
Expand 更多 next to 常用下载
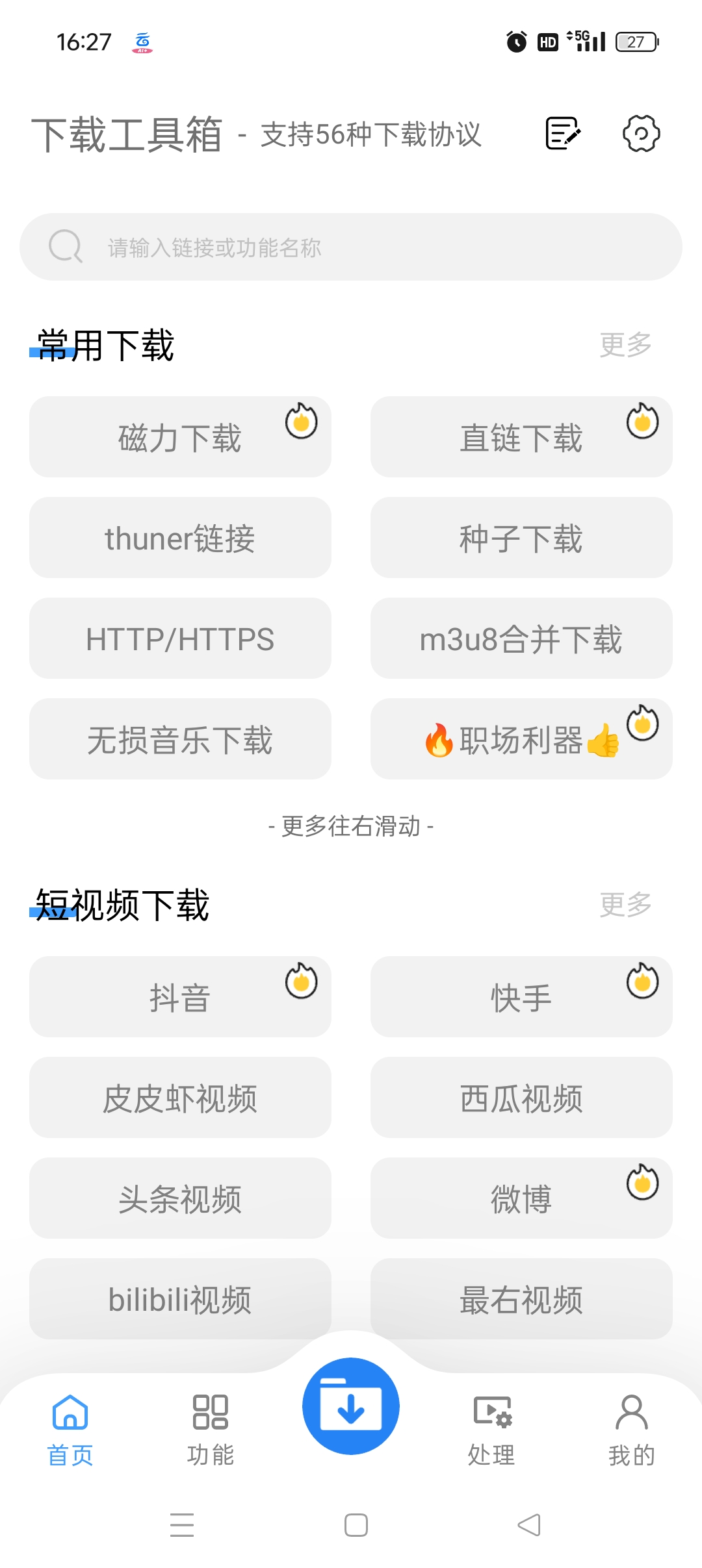coord(625,345)
